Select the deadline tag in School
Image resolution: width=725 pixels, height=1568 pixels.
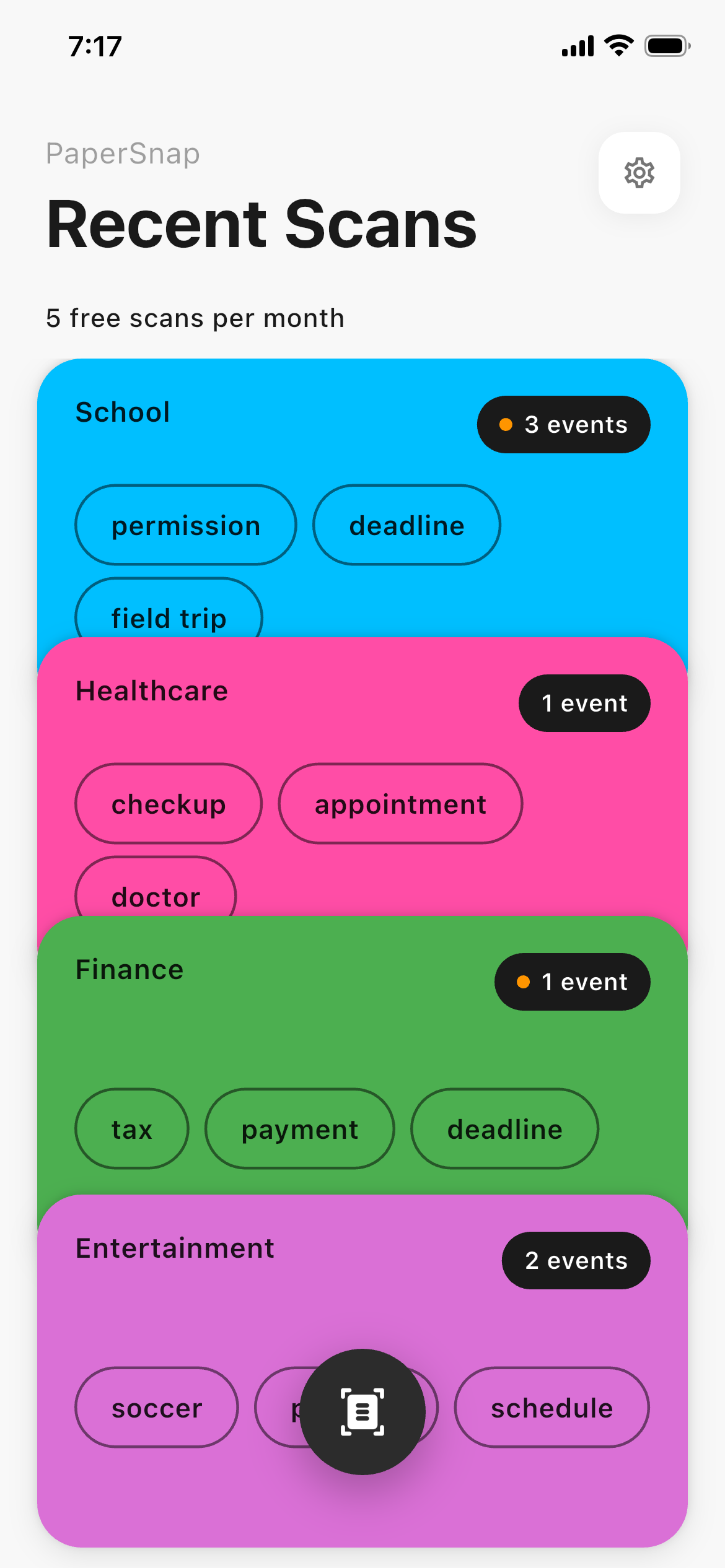(406, 525)
